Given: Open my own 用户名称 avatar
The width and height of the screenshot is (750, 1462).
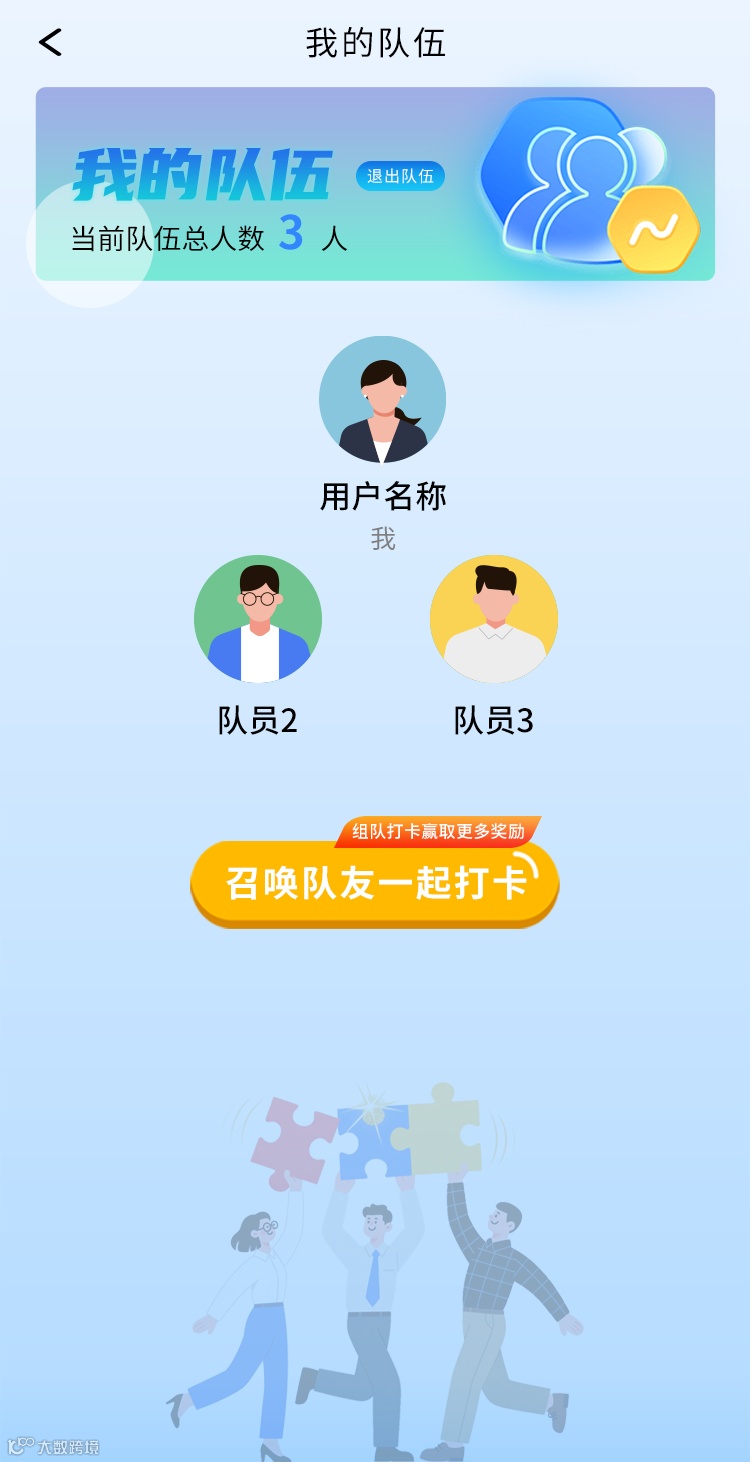Looking at the screenshot, I should point(382,399).
